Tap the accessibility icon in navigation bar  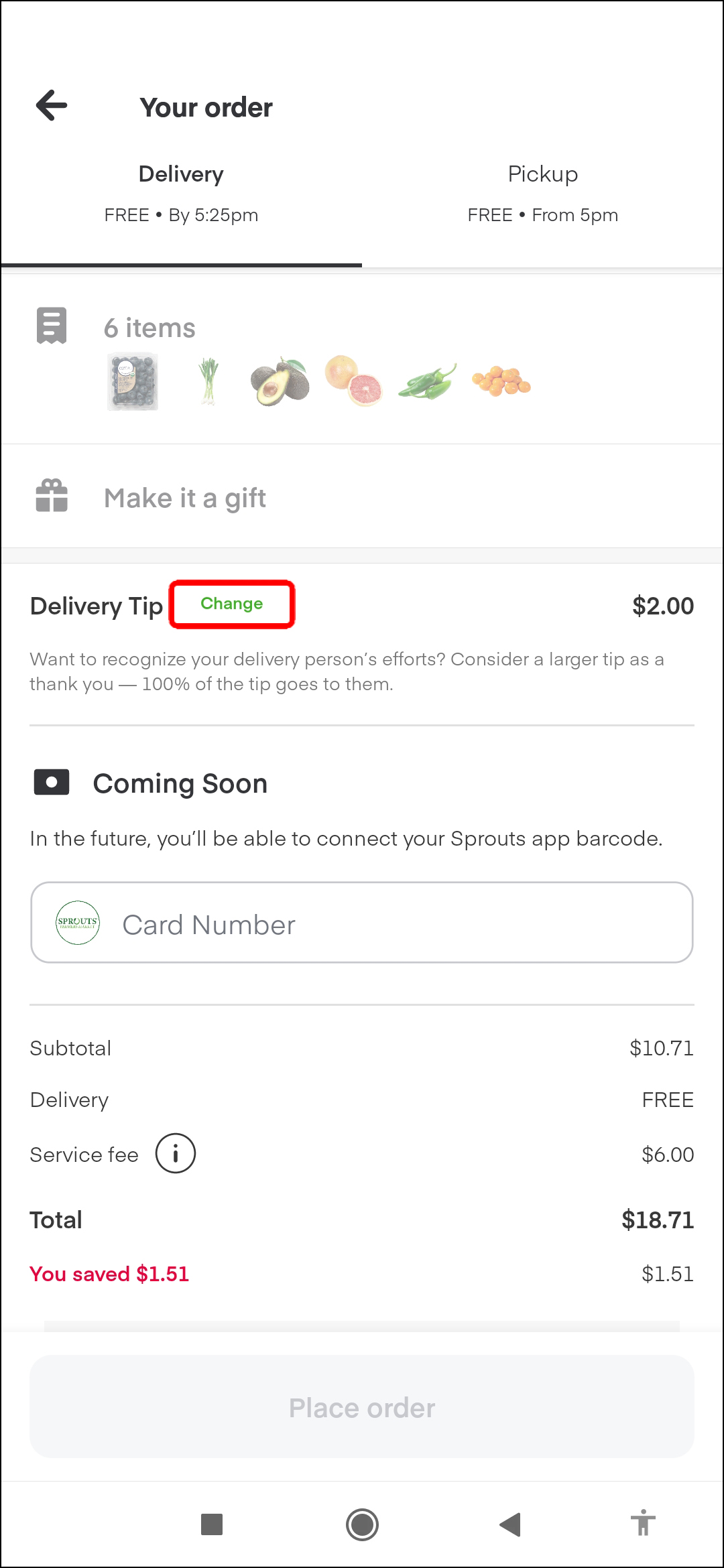click(643, 1525)
